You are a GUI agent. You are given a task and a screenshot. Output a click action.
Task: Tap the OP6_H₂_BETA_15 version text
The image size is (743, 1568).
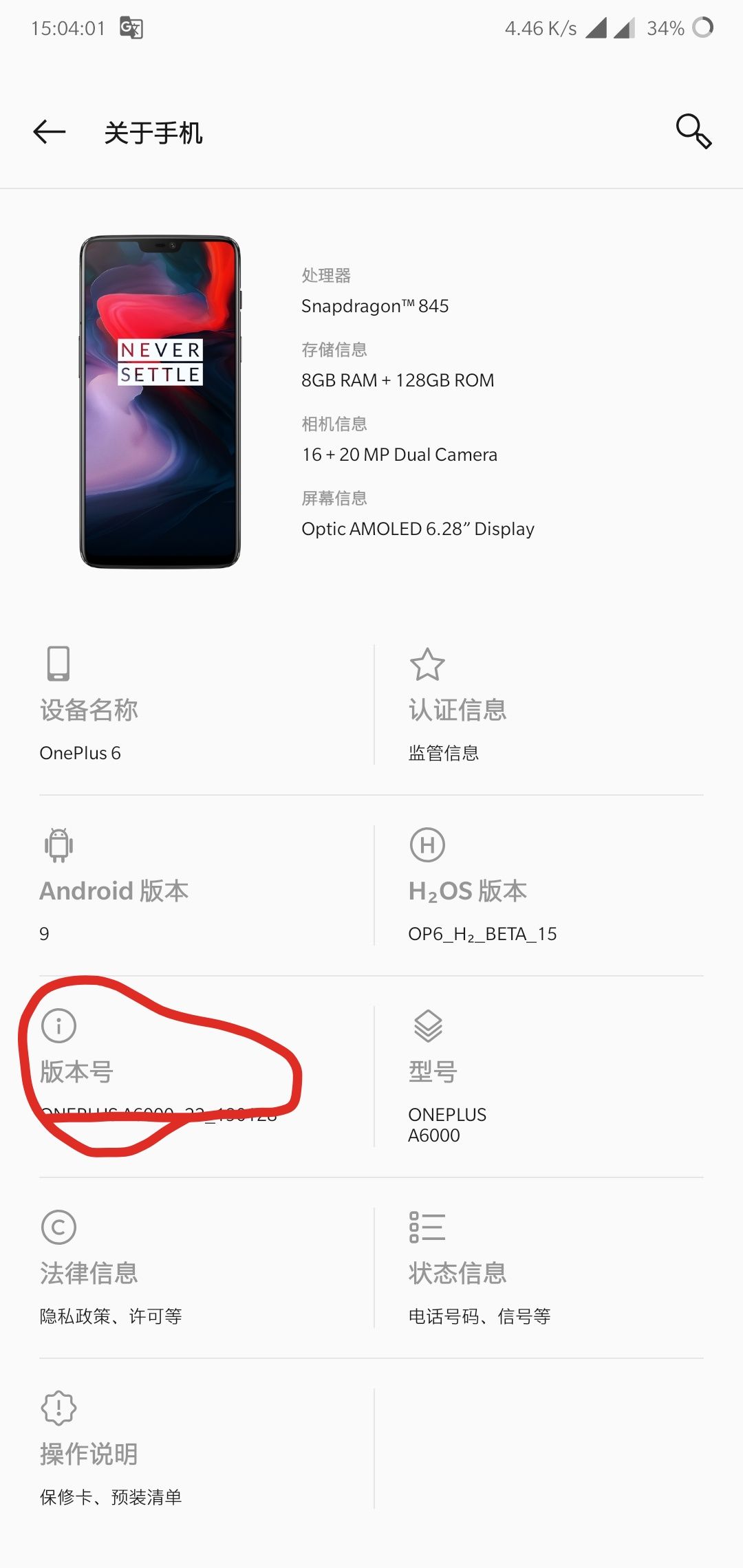pos(482,934)
